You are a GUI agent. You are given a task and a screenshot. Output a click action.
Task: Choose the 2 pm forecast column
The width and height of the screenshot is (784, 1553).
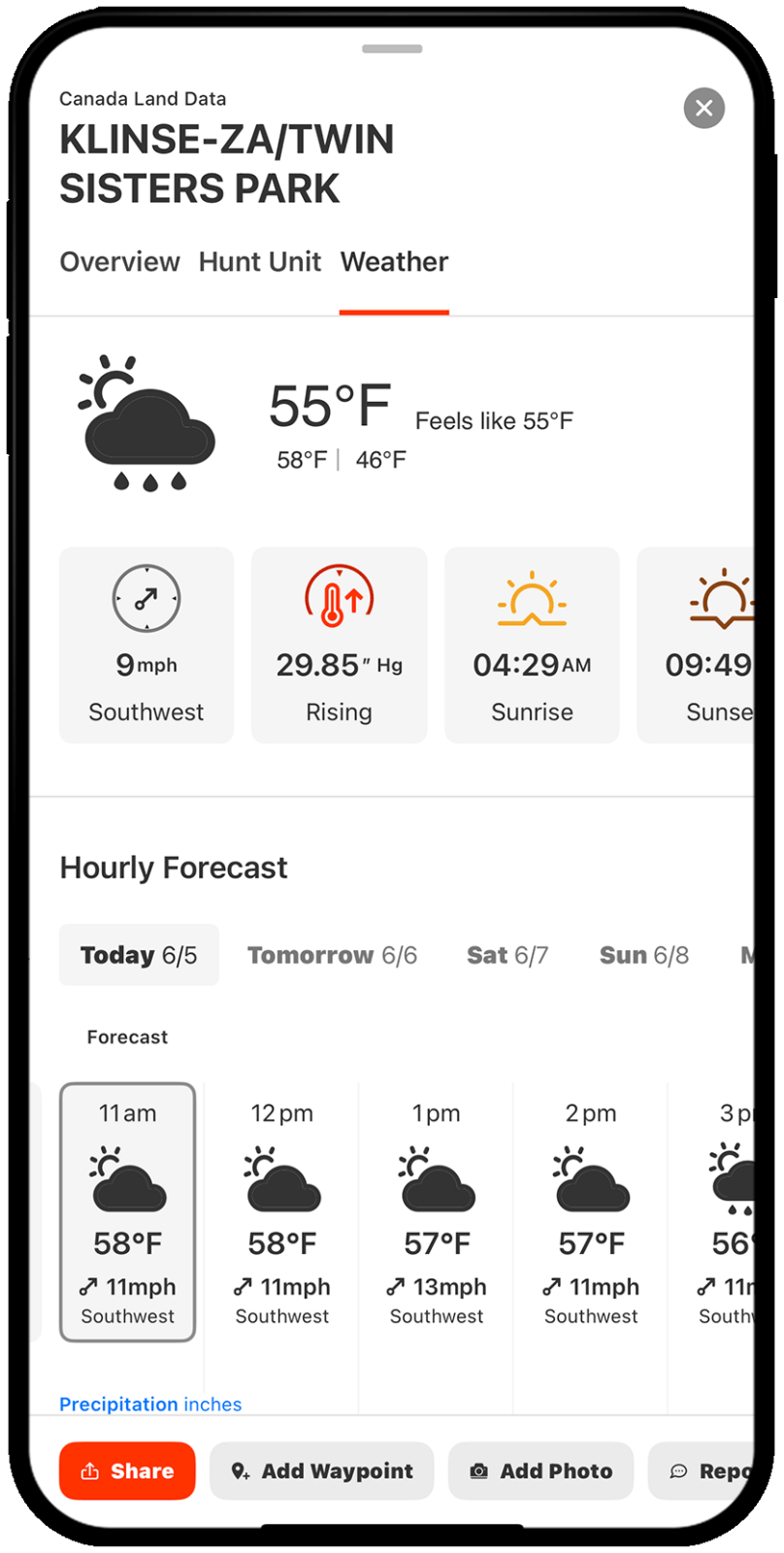coord(590,1211)
